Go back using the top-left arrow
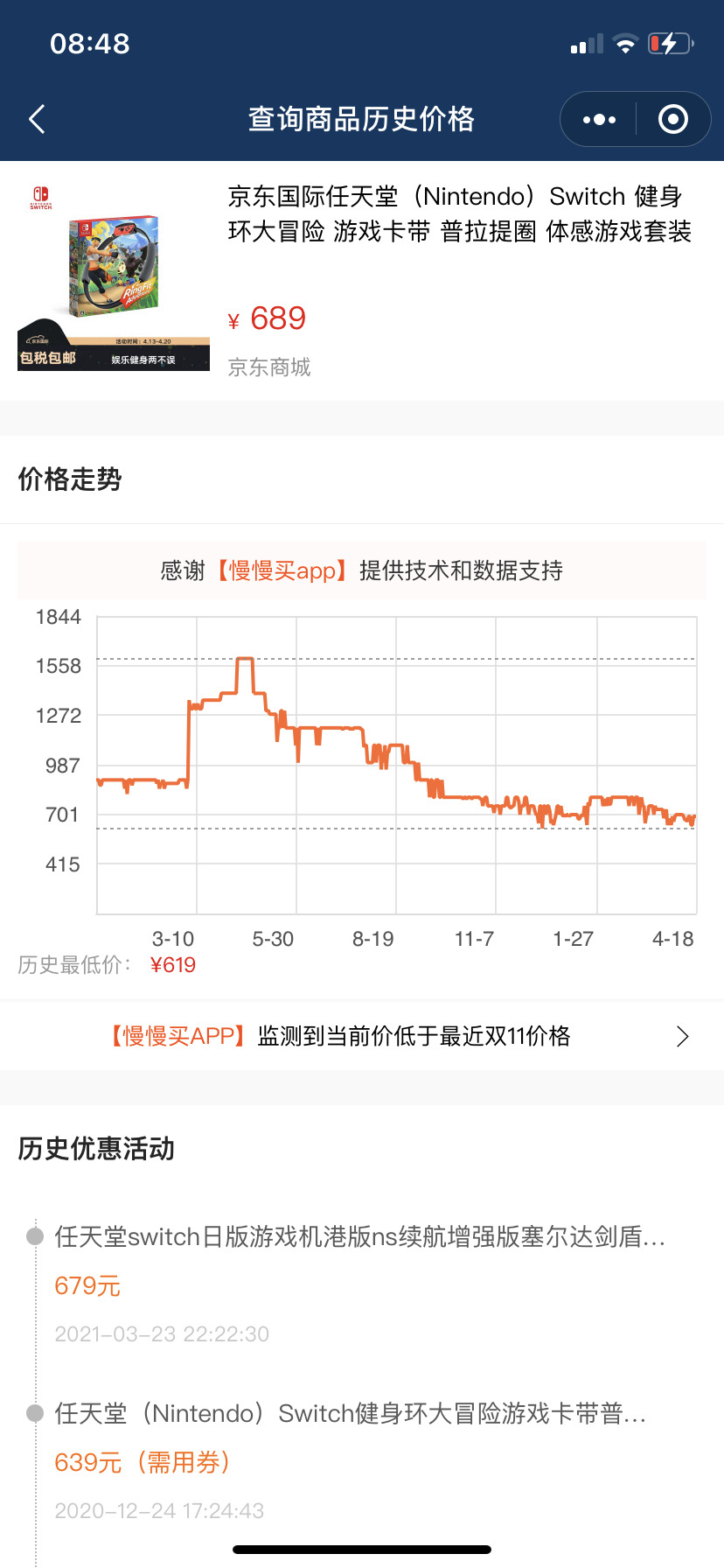 tap(37, 119)
